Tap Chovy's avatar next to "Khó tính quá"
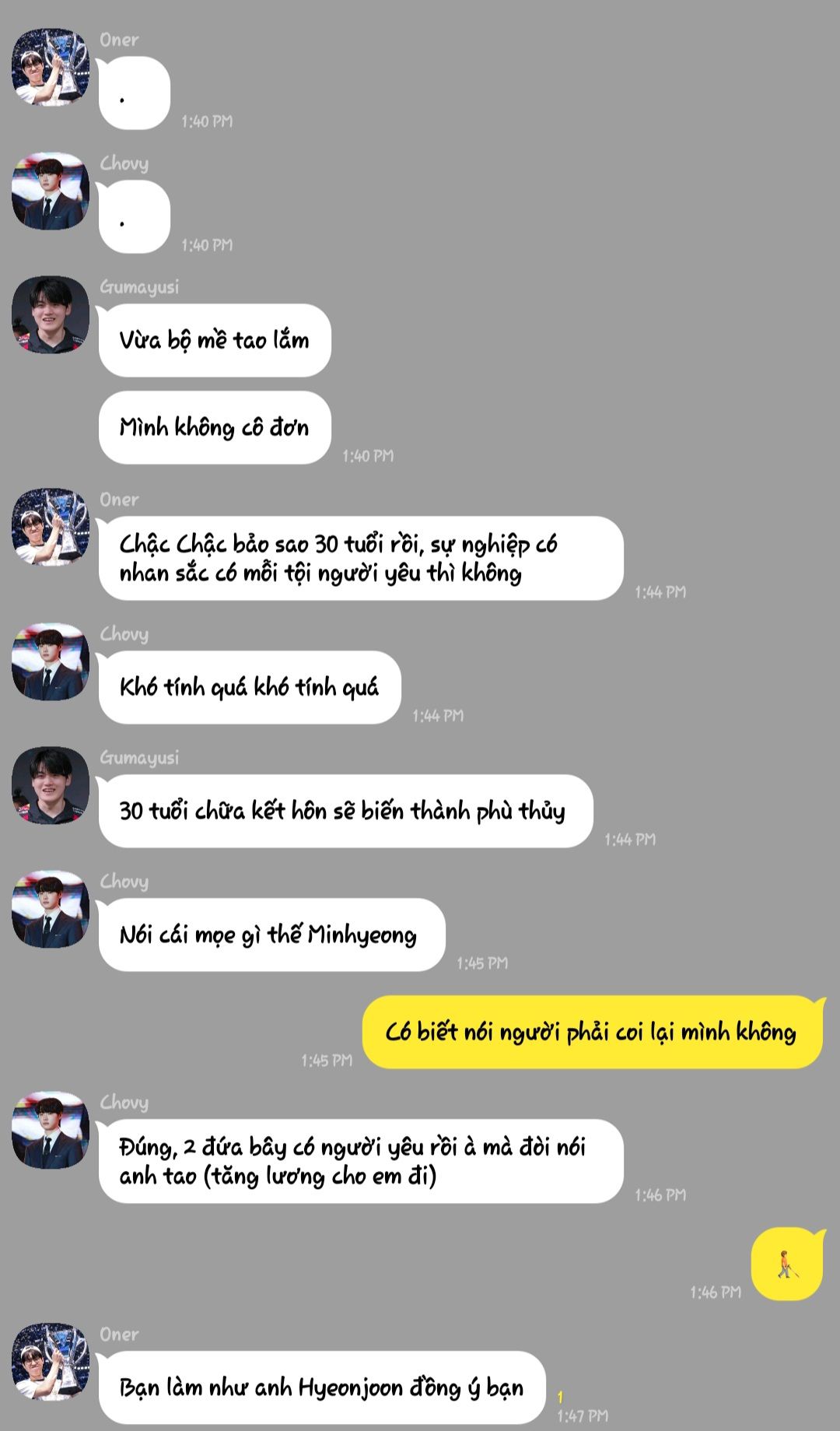Viewport: 840px width, 1431px height. [51, 661]
